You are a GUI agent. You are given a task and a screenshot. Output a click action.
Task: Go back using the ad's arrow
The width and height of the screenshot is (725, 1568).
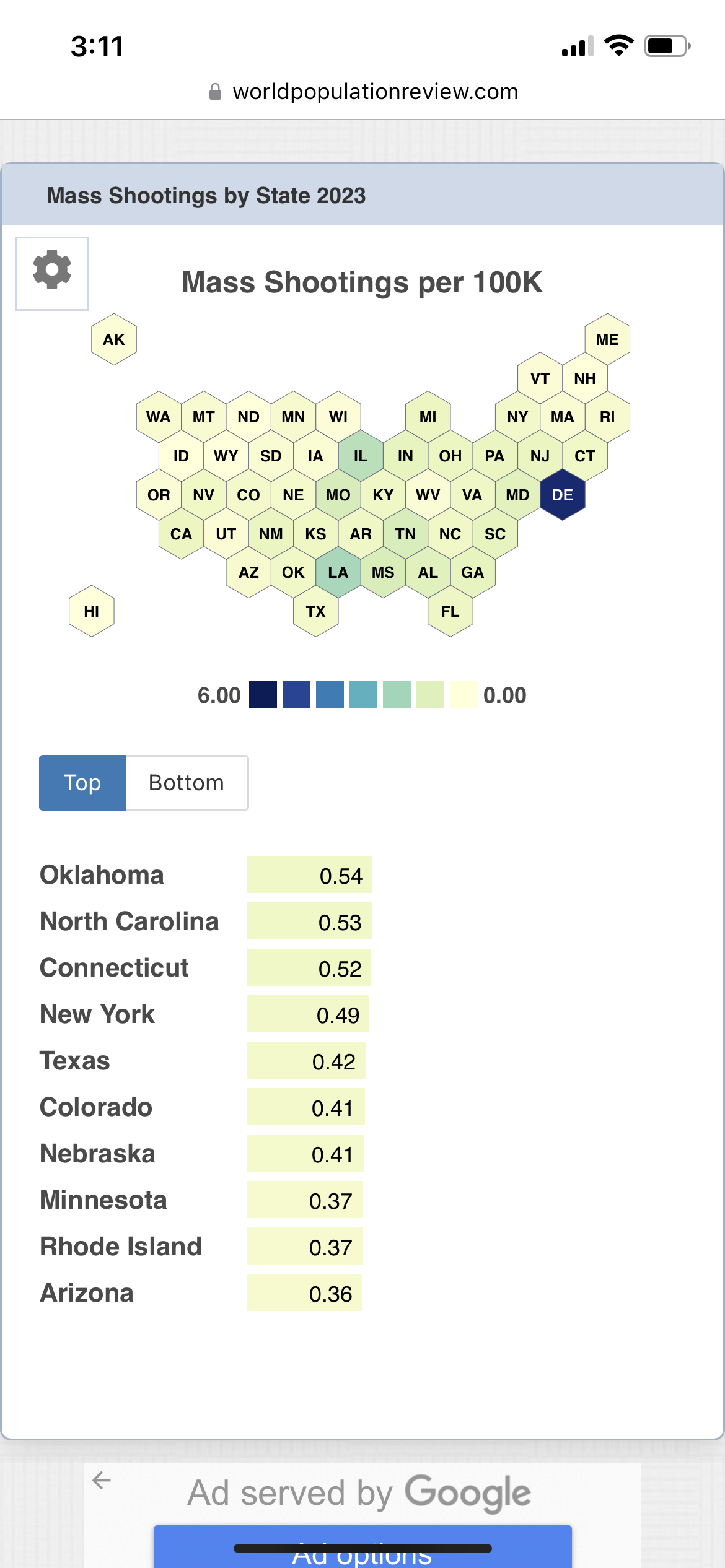point(102,1481)
